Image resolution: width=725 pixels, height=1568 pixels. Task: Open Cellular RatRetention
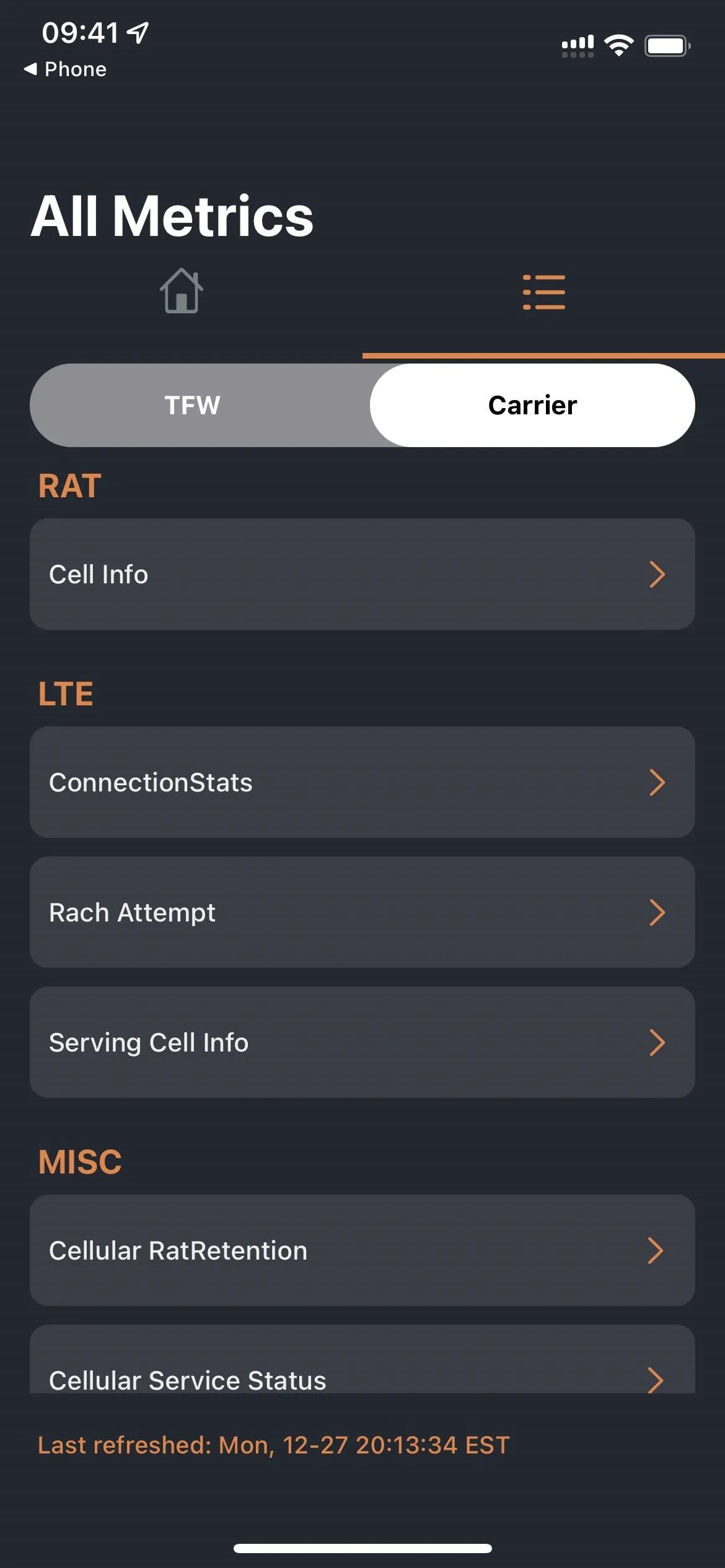pos(362,1250)
